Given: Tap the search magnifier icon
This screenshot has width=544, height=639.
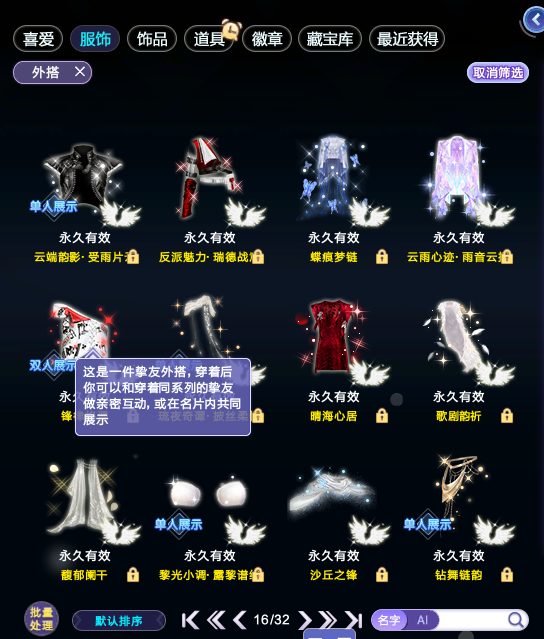Looking at the screenshot, I should click(x=516, y=620).
